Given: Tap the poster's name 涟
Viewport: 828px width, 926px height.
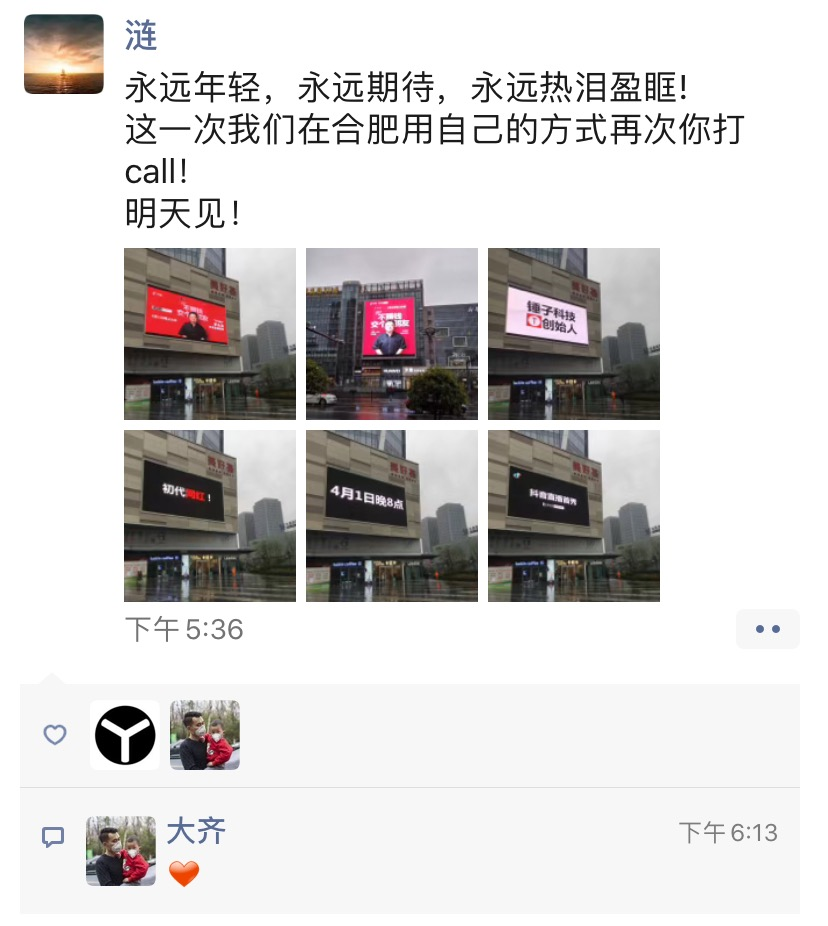Looking at the screenshot, I should [x=141, y=36].
